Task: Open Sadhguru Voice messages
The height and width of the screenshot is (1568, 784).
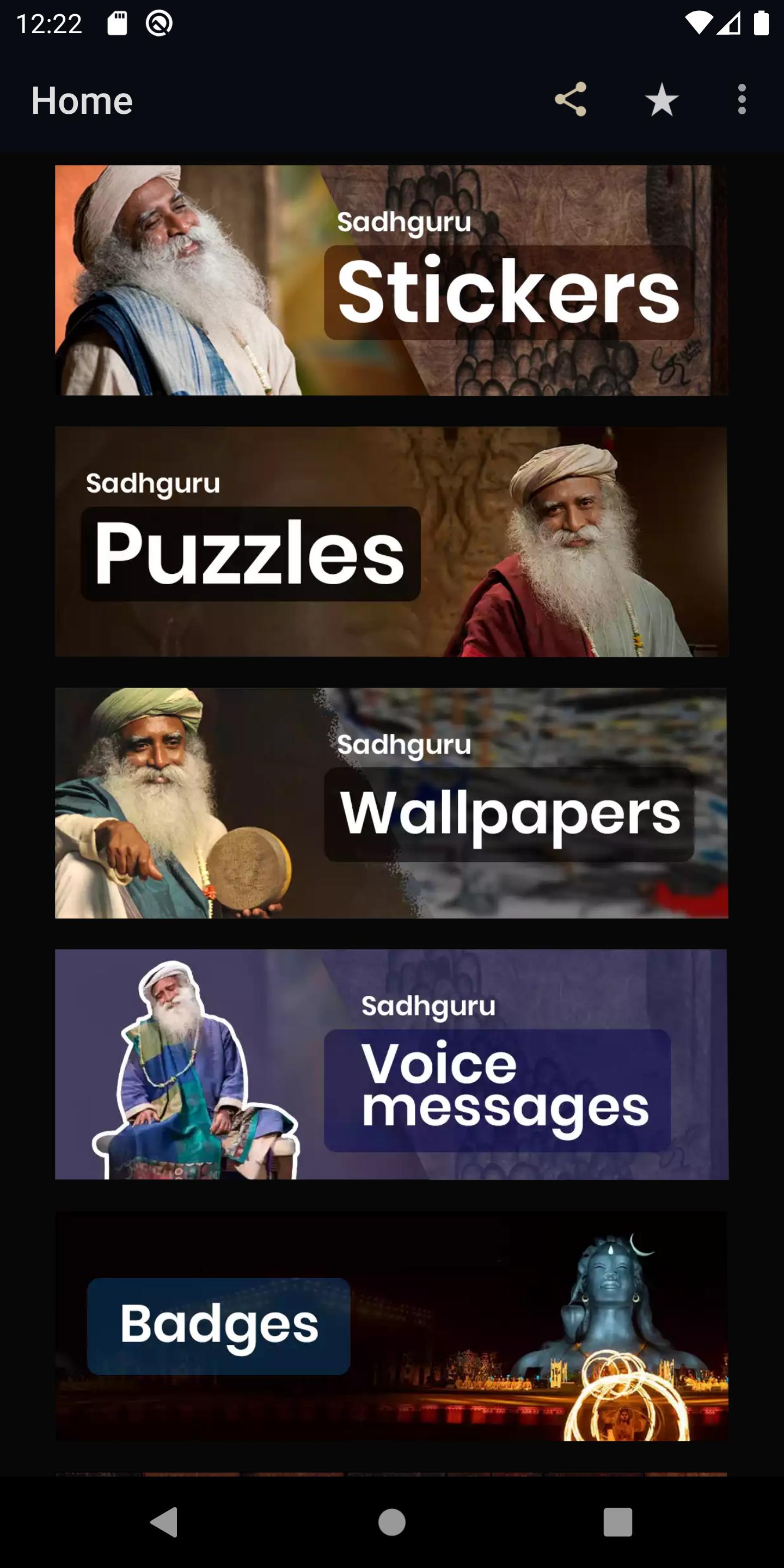Action: click(391, 1064)
